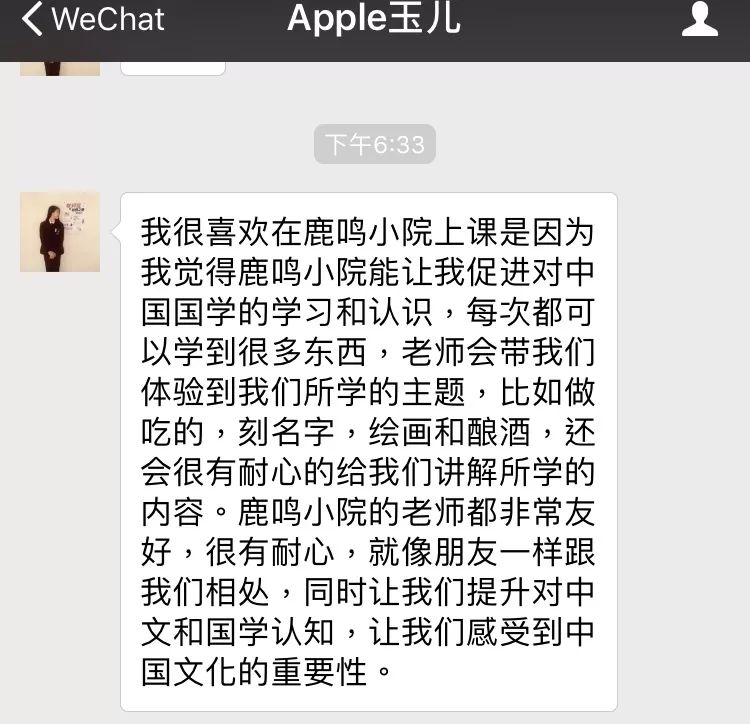The height and width of the screenshot is (724, 750).
Task: Open the sender's avatar beside the long message
Action: coord(60,232)
